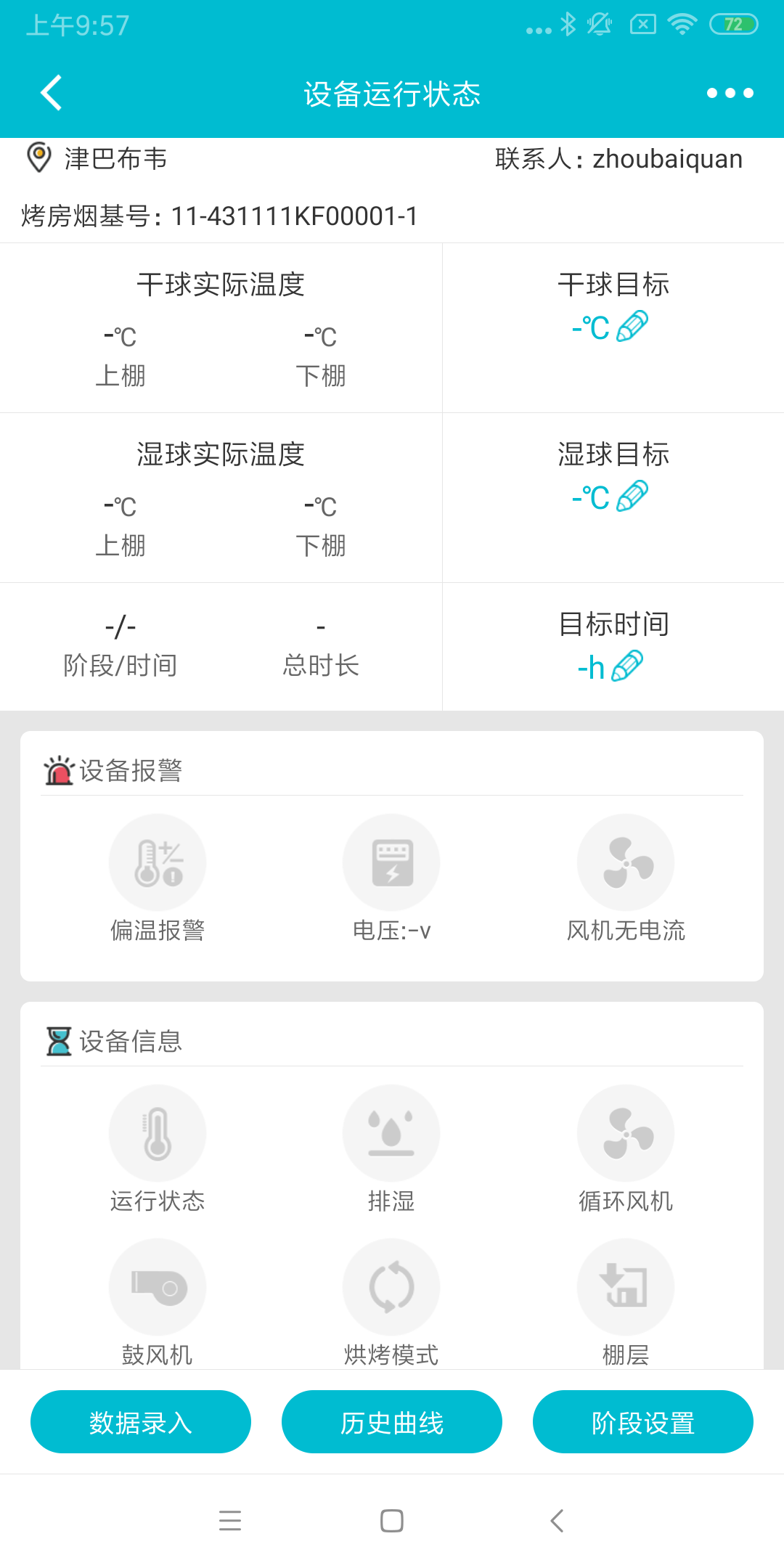Open 历史曲线 history curve view
The image size is (784, 1568).
point(391,1421)
